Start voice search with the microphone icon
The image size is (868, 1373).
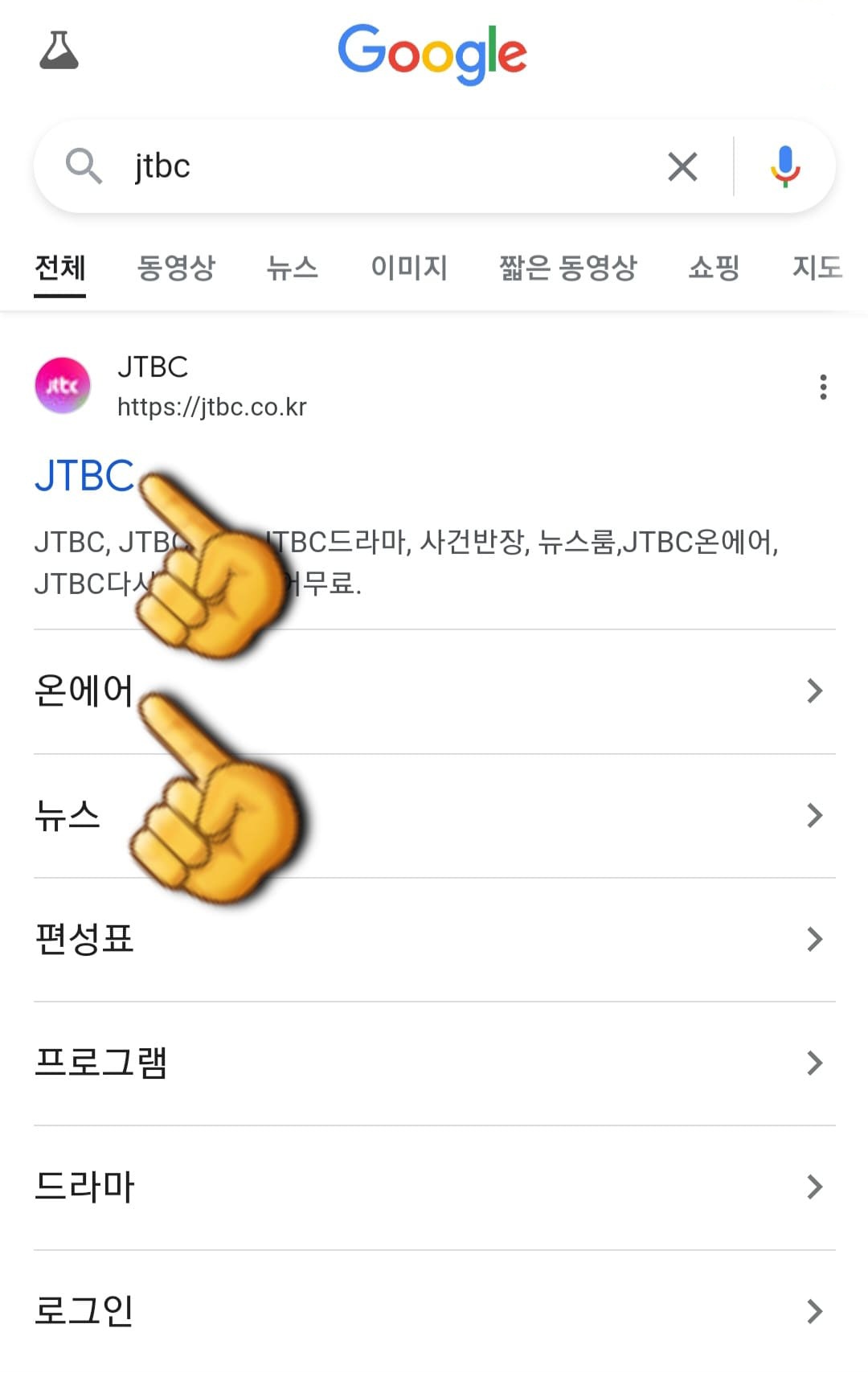click(785, 166)
